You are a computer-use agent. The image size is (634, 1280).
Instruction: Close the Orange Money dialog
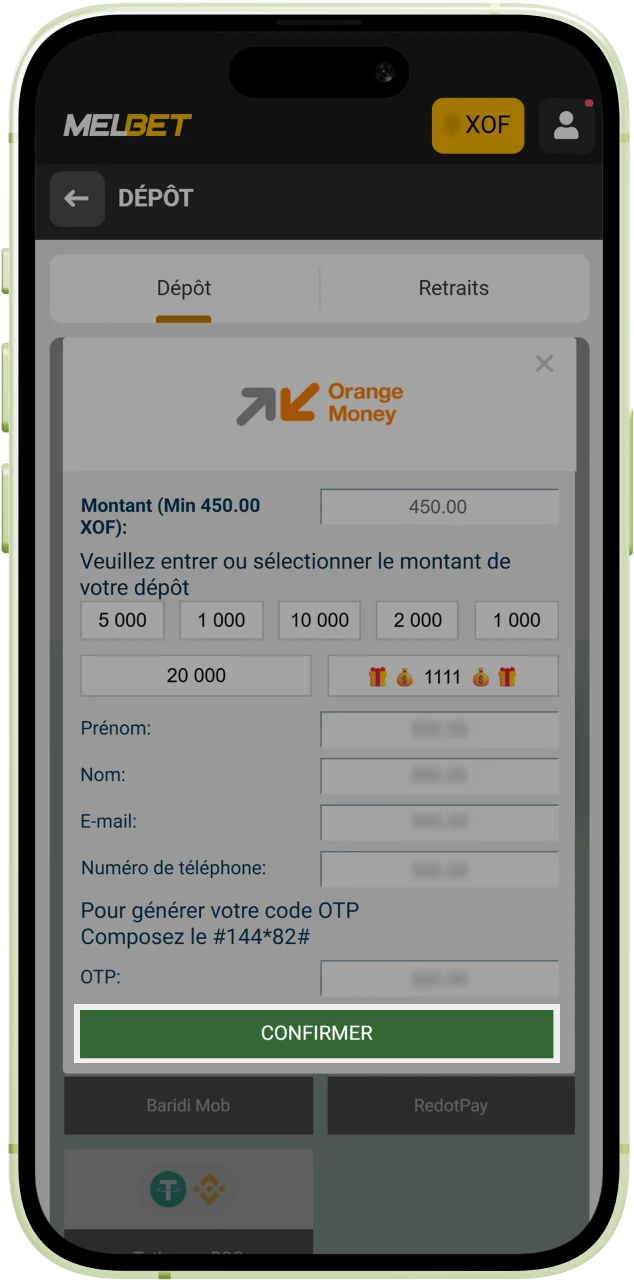[x=544, y=364]
